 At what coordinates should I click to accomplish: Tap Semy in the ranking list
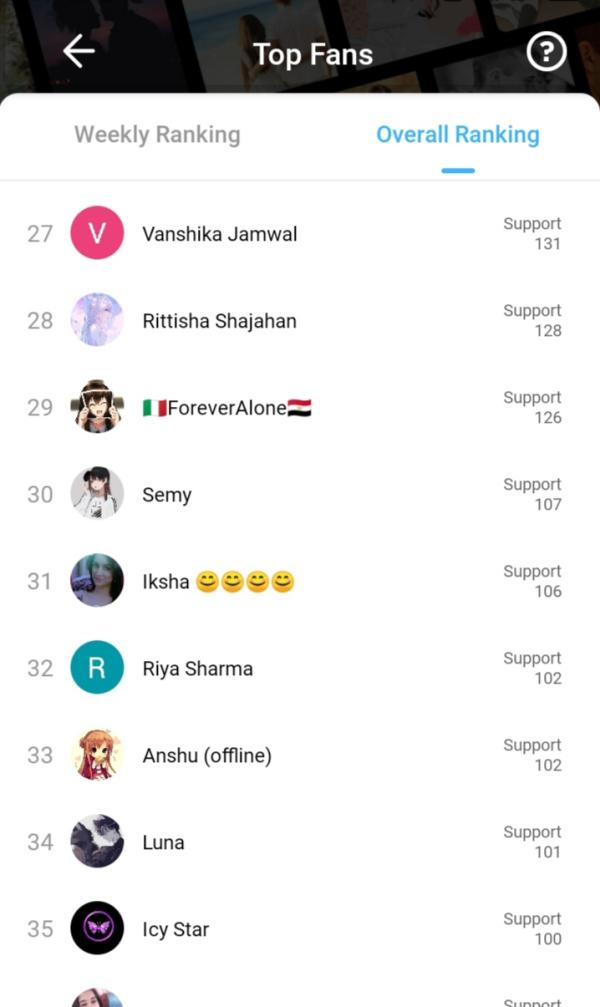[167, 495]
